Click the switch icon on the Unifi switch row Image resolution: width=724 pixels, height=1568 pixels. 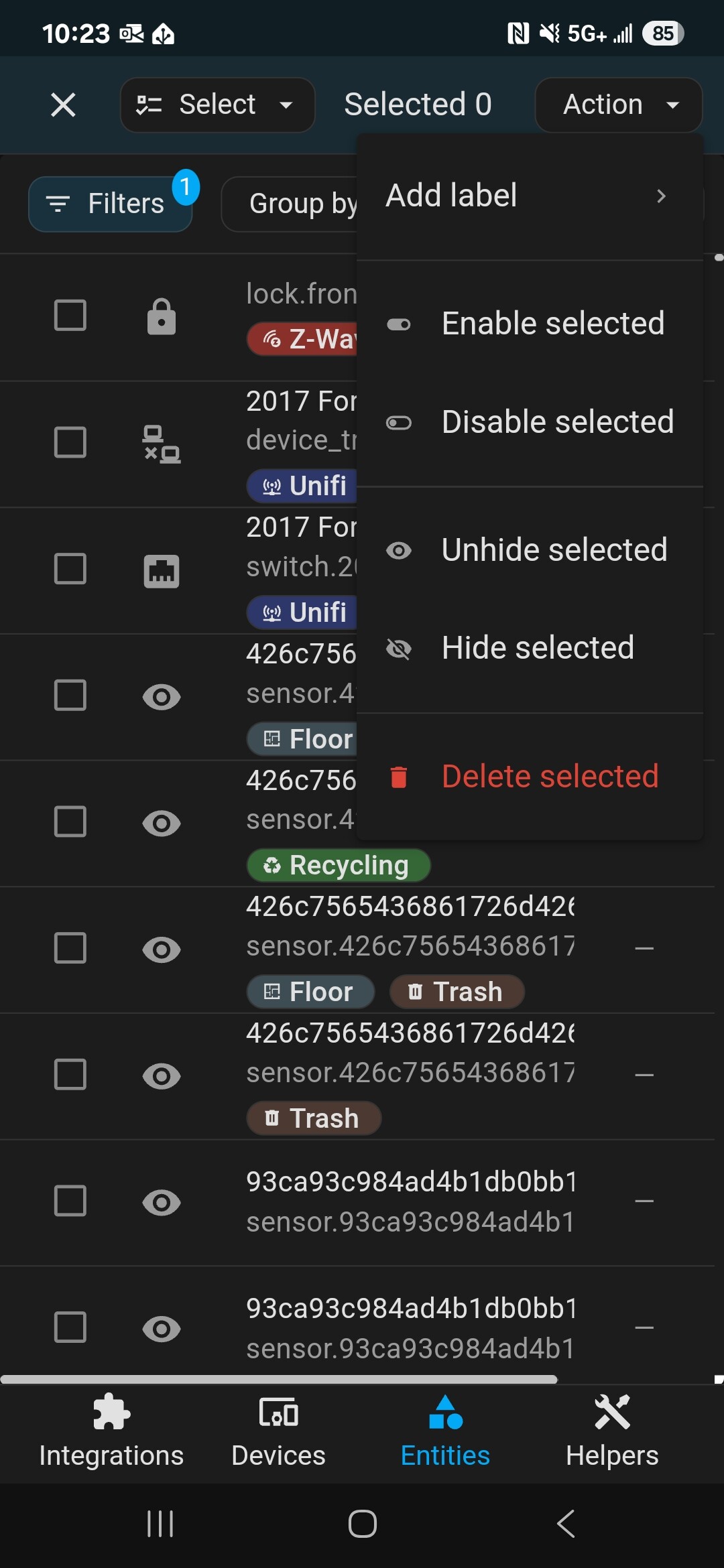pyautogui.click(x=161, y=570)
